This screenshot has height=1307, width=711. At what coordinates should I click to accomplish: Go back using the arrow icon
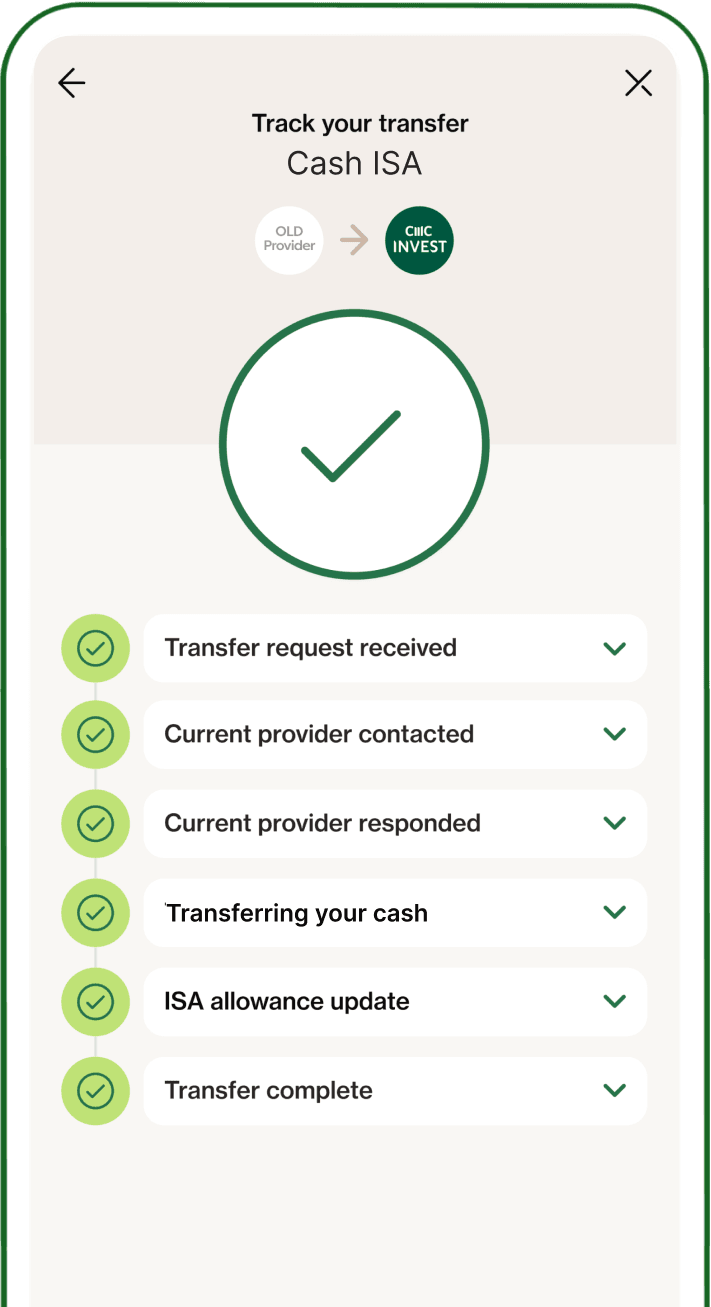point(72,83)
